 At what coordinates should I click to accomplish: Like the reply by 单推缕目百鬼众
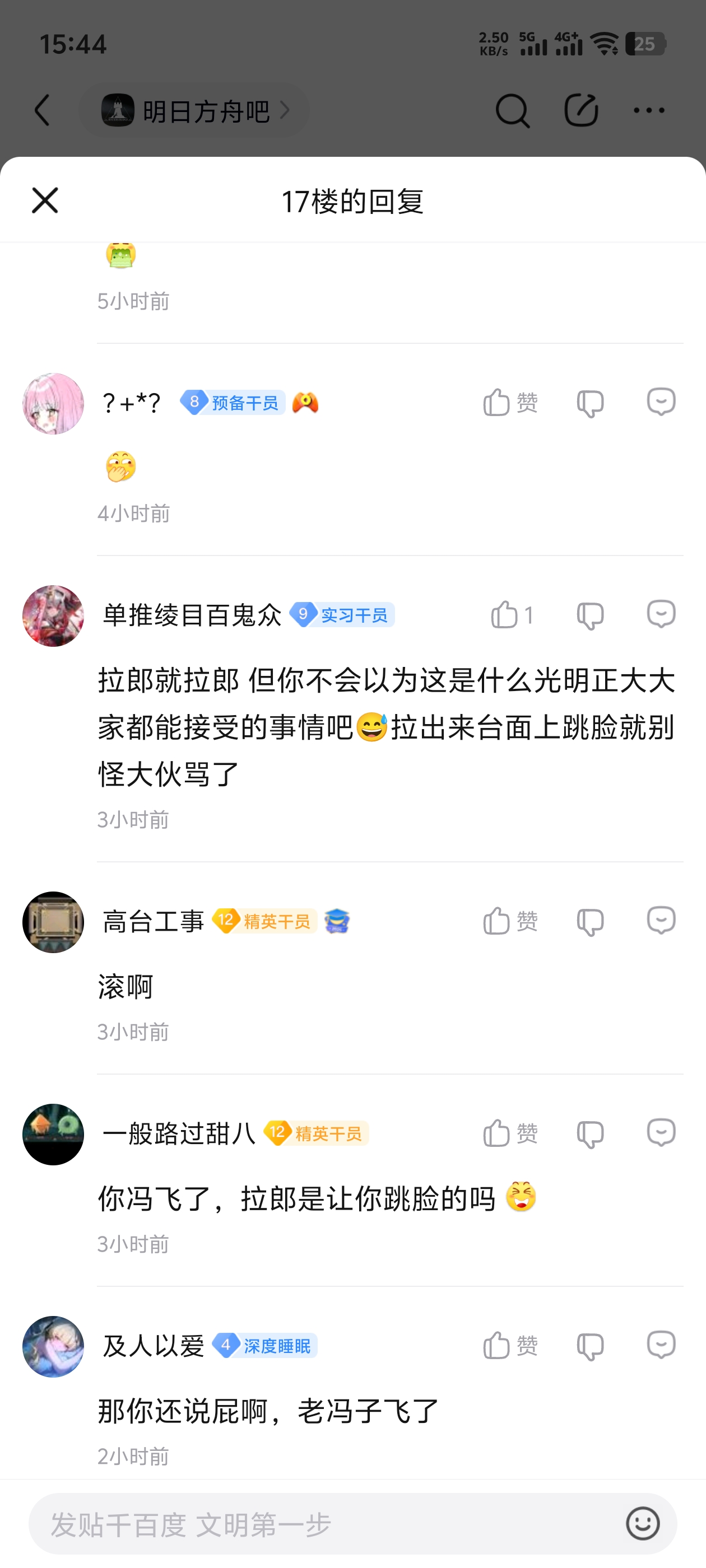coord(504,615)
